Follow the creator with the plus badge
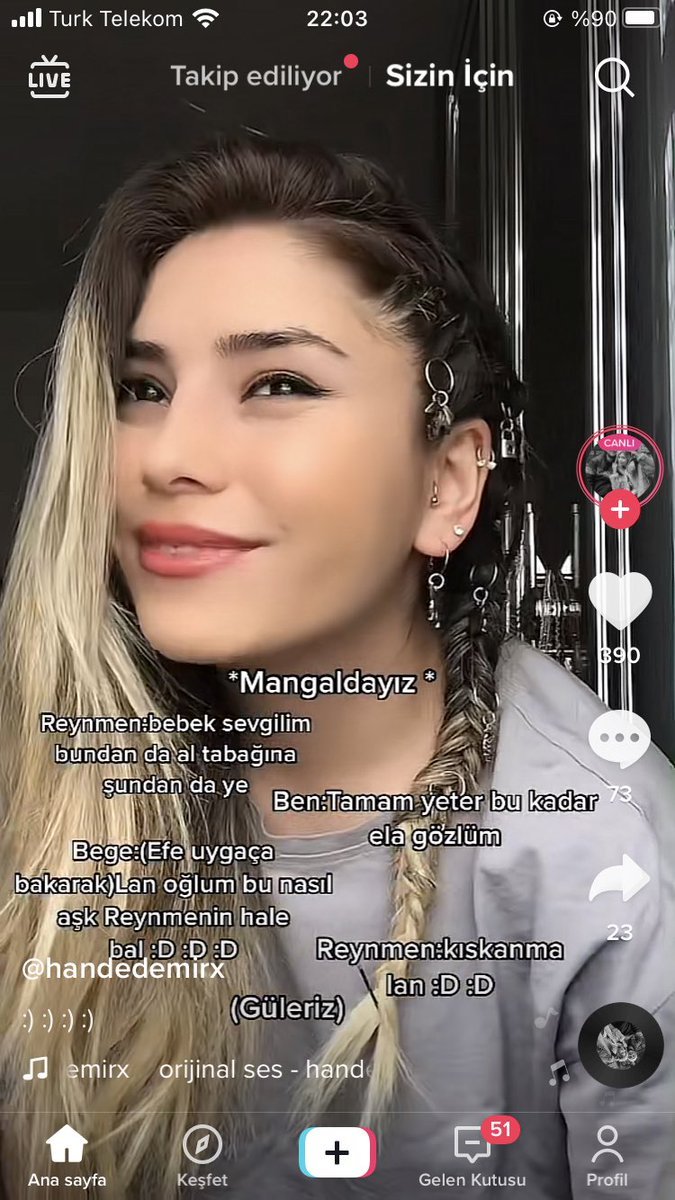The width and height of the screenshot is (675, 1200). (x=619, y=509)
